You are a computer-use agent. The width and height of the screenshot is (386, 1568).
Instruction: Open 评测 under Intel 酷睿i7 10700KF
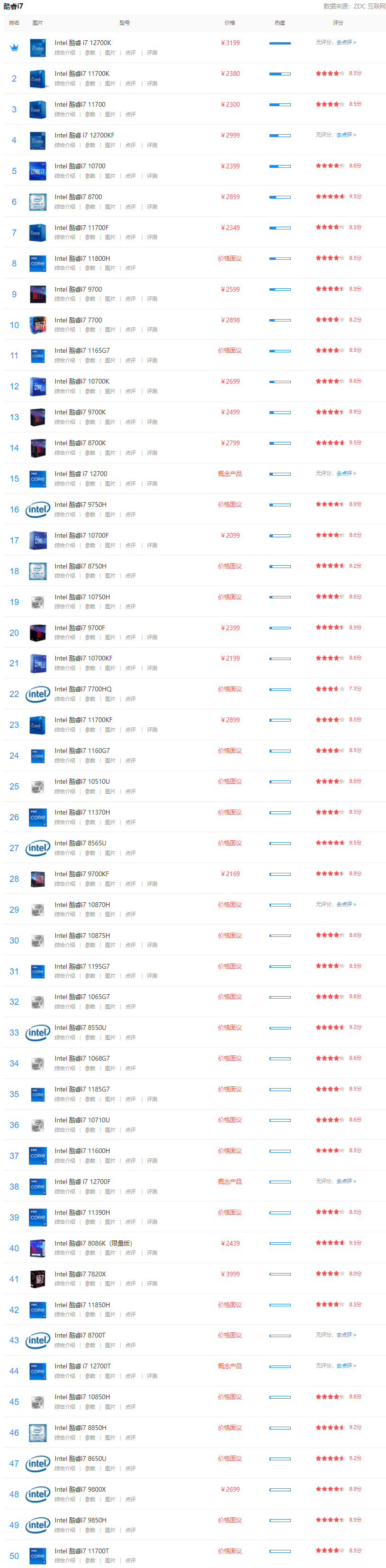point(152,669)
